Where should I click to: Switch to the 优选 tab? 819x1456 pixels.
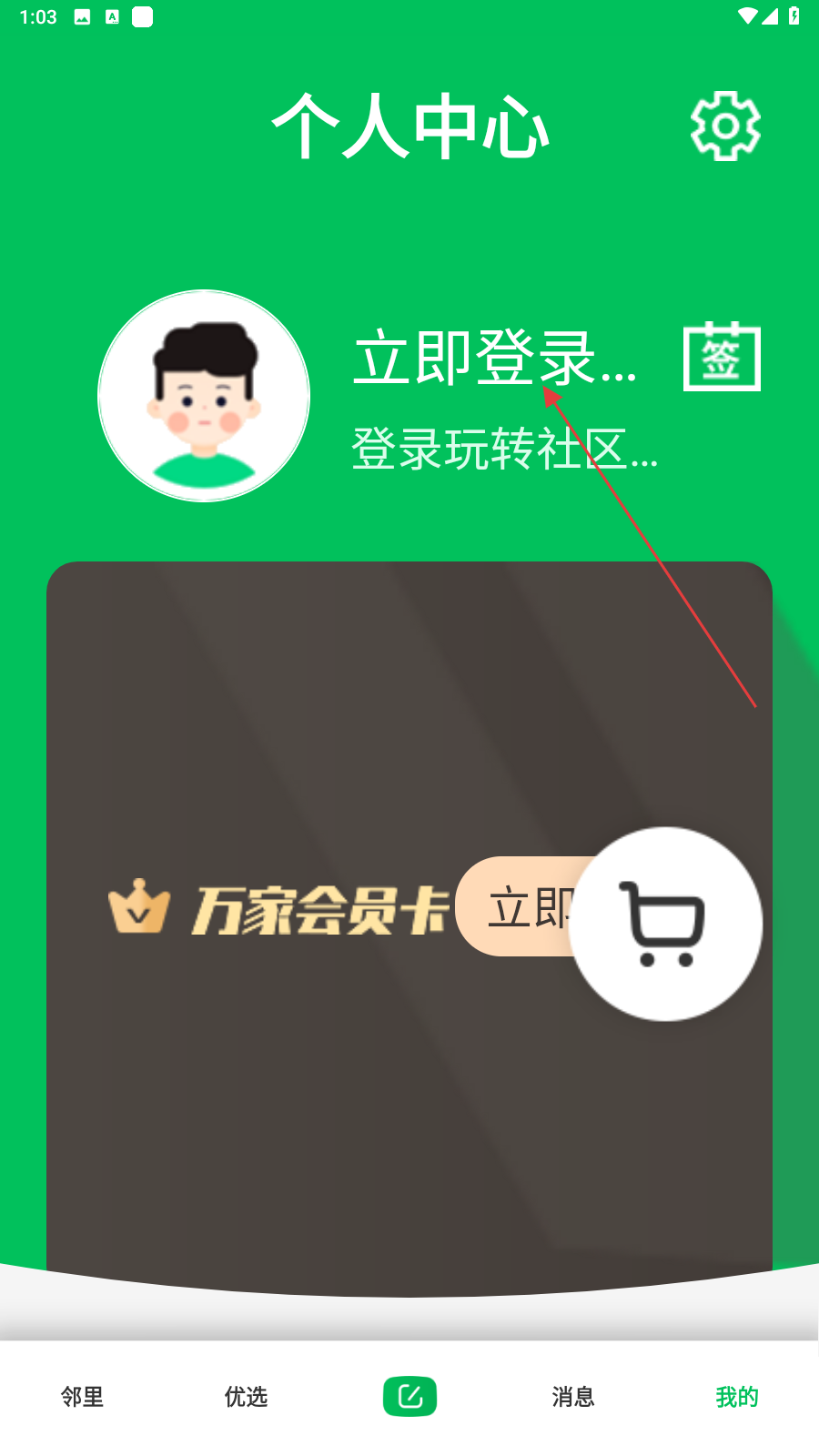pos(246,1397)
